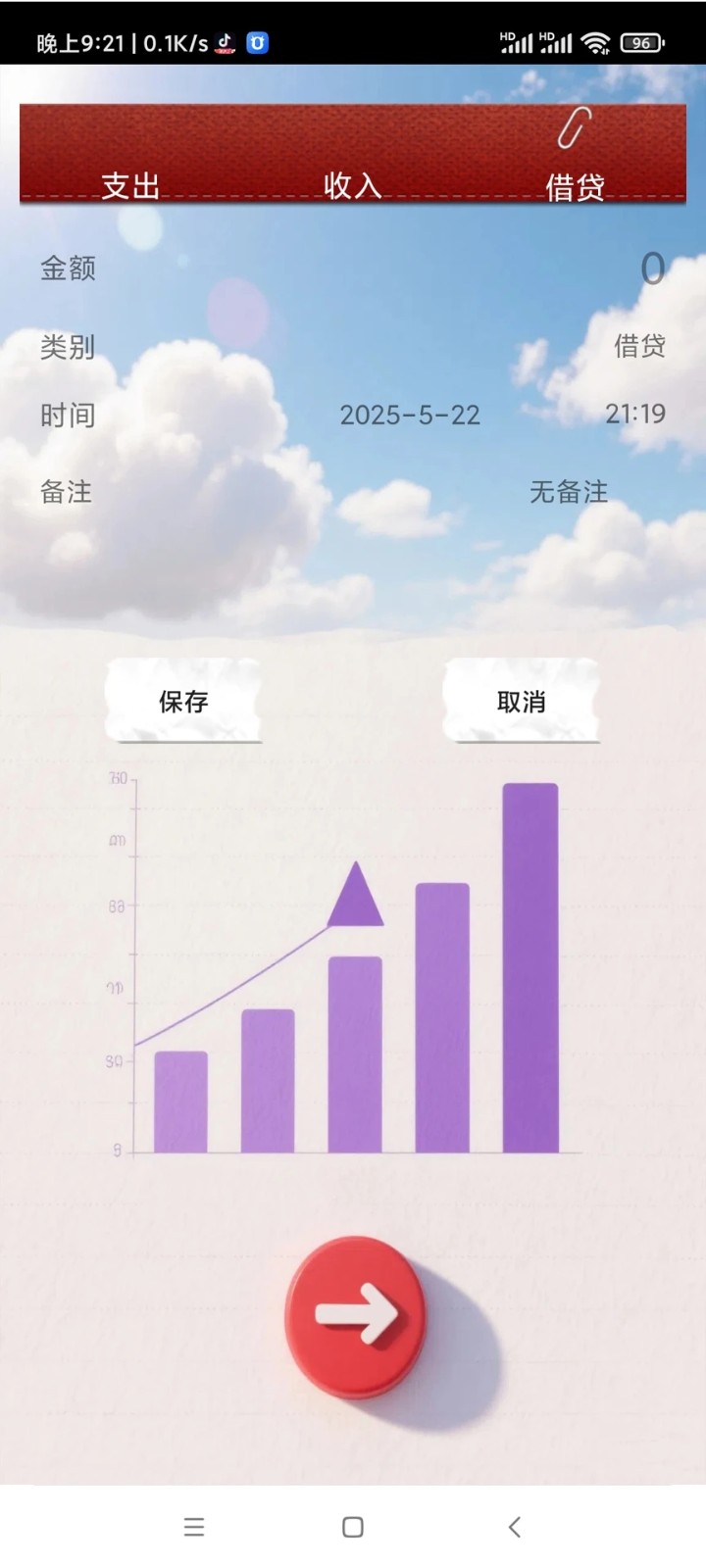Tap 取消 to cancel entry

tap(521, 702)
